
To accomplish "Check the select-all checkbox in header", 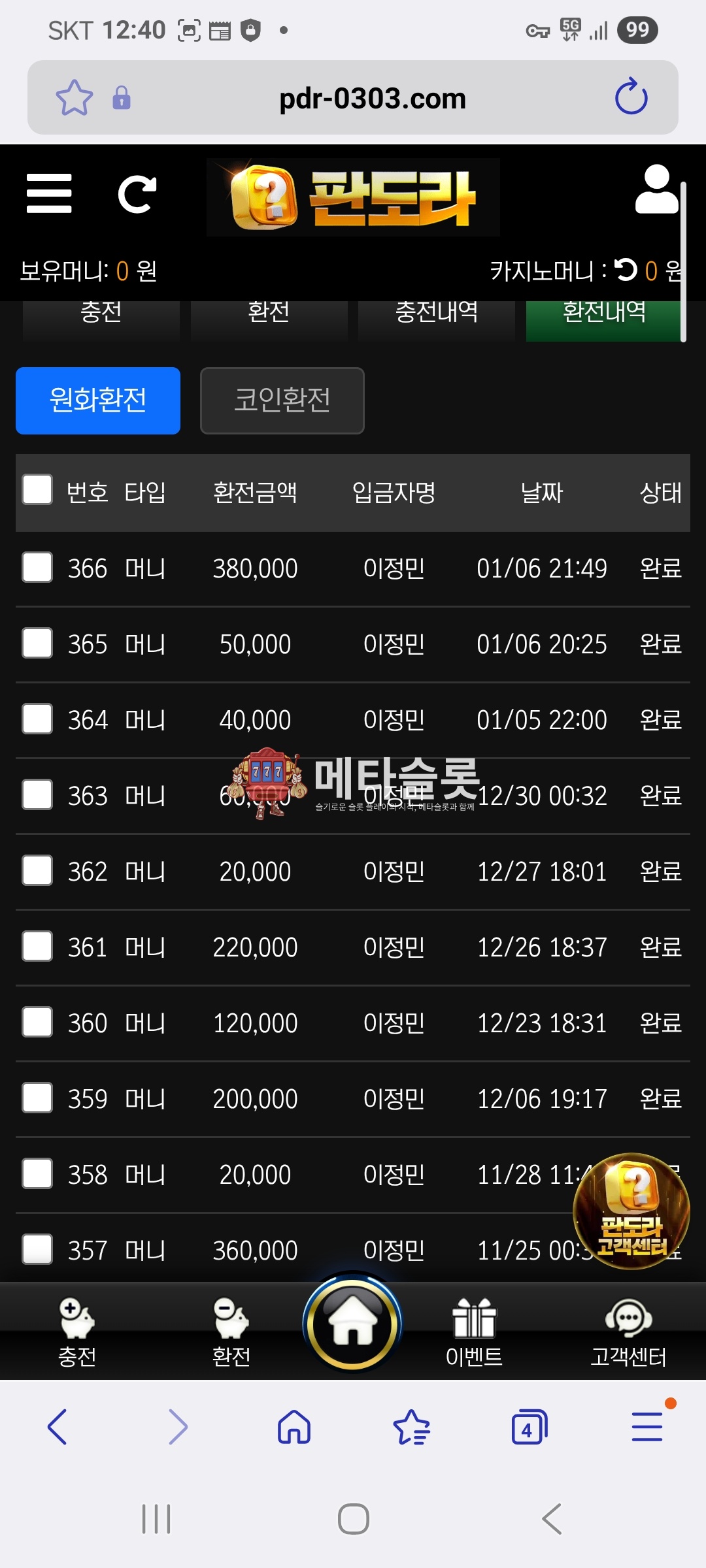I will click(x=37, y=490).
